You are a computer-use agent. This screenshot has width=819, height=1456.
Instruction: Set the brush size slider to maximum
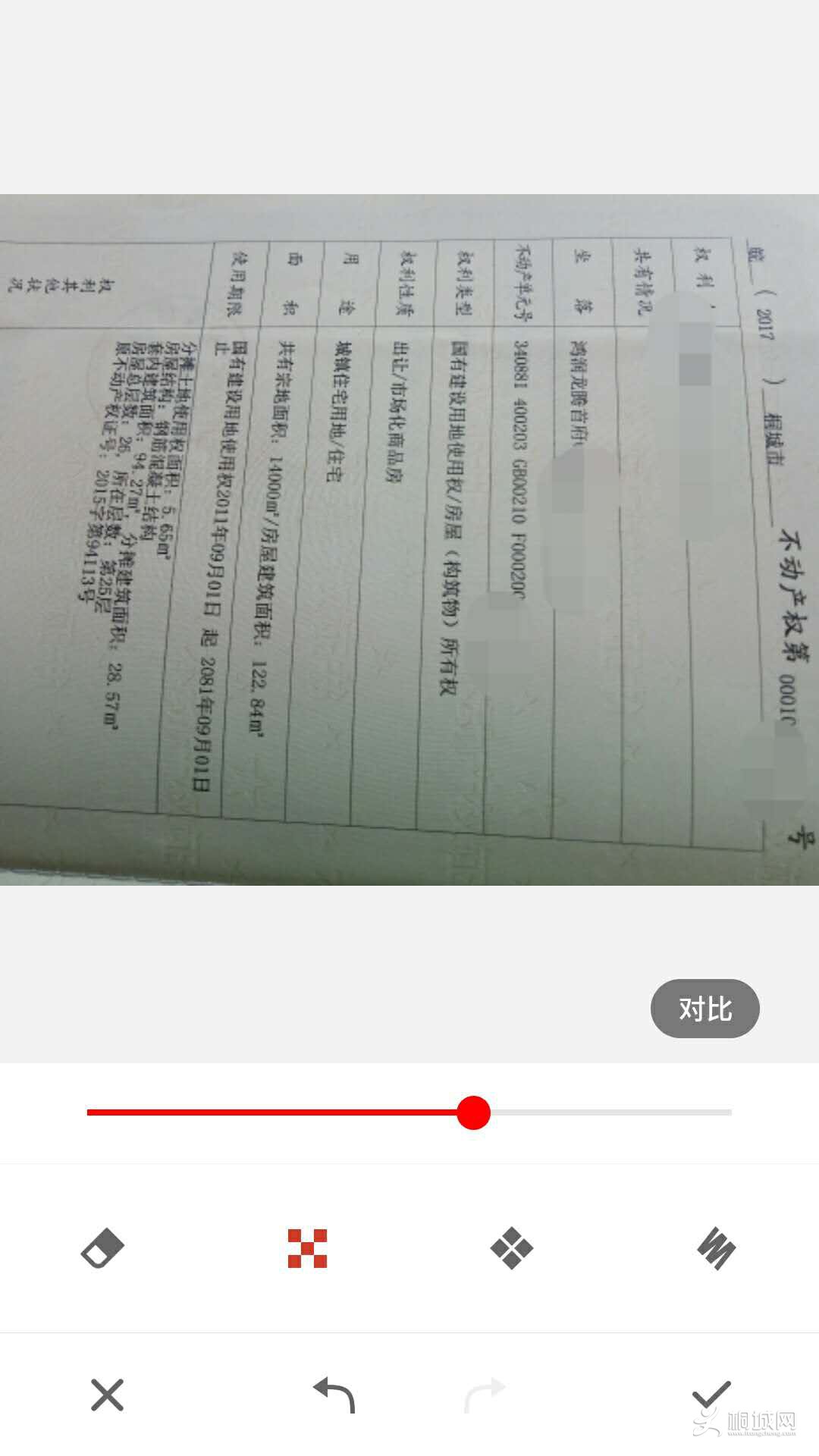730,1112
